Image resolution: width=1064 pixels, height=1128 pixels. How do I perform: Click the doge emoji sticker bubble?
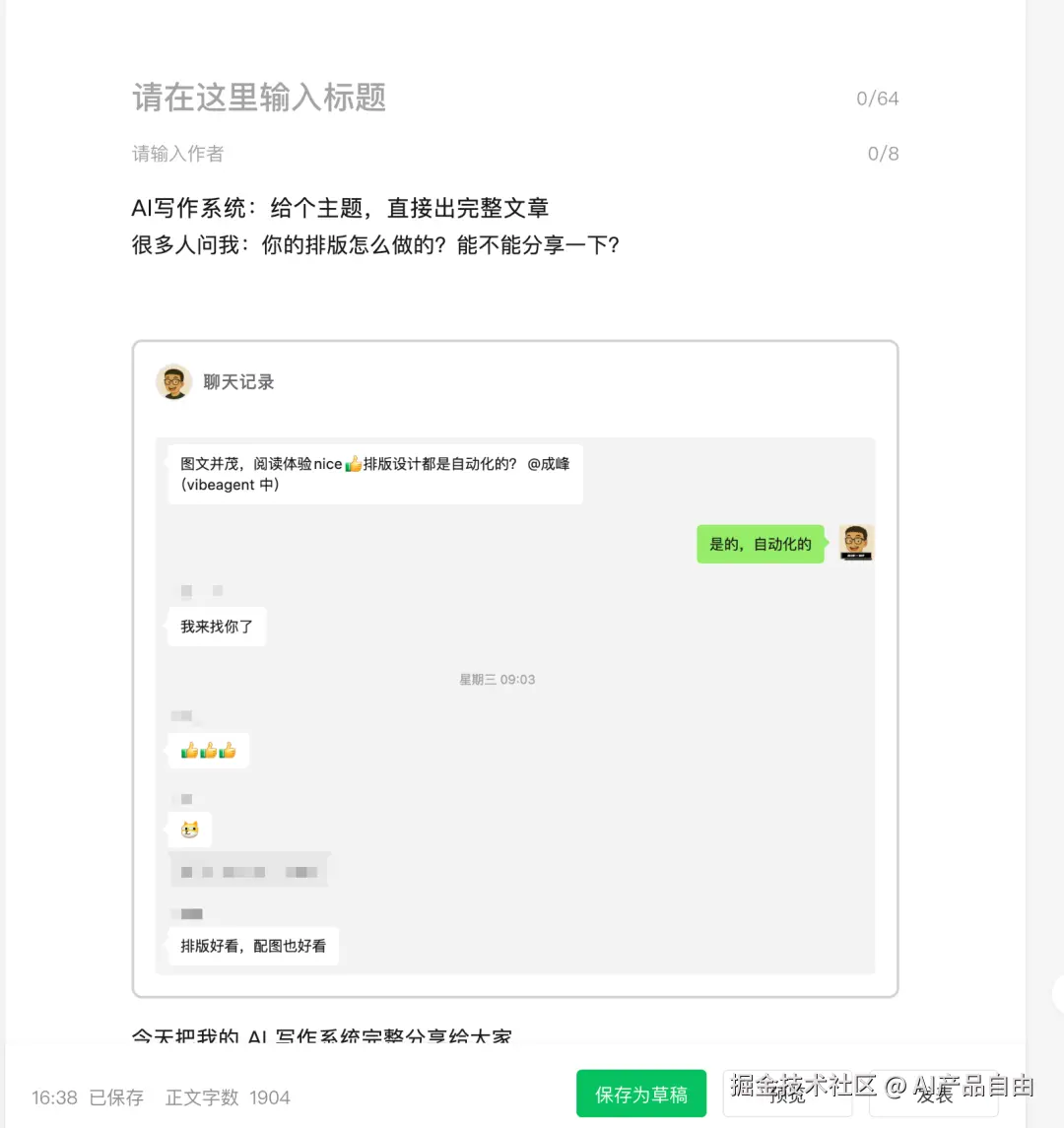pos(189,829)
